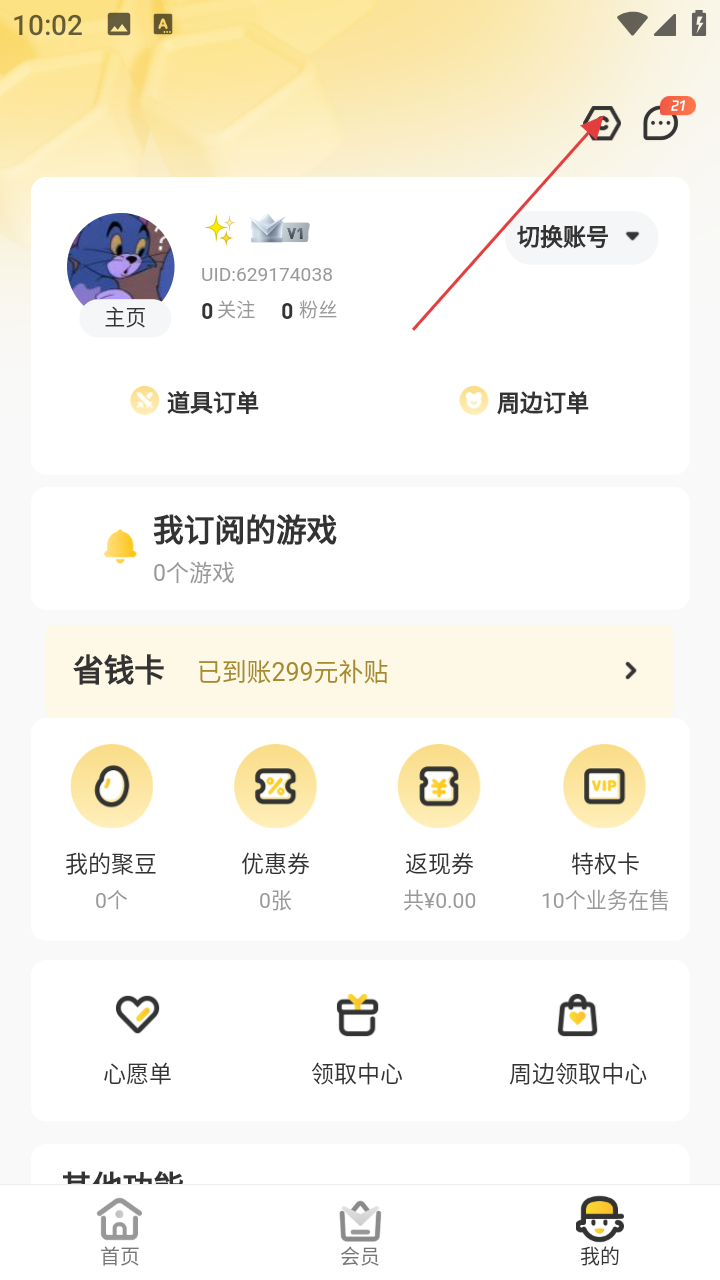Open the 省钱卡 banner

tap(360, 671)
